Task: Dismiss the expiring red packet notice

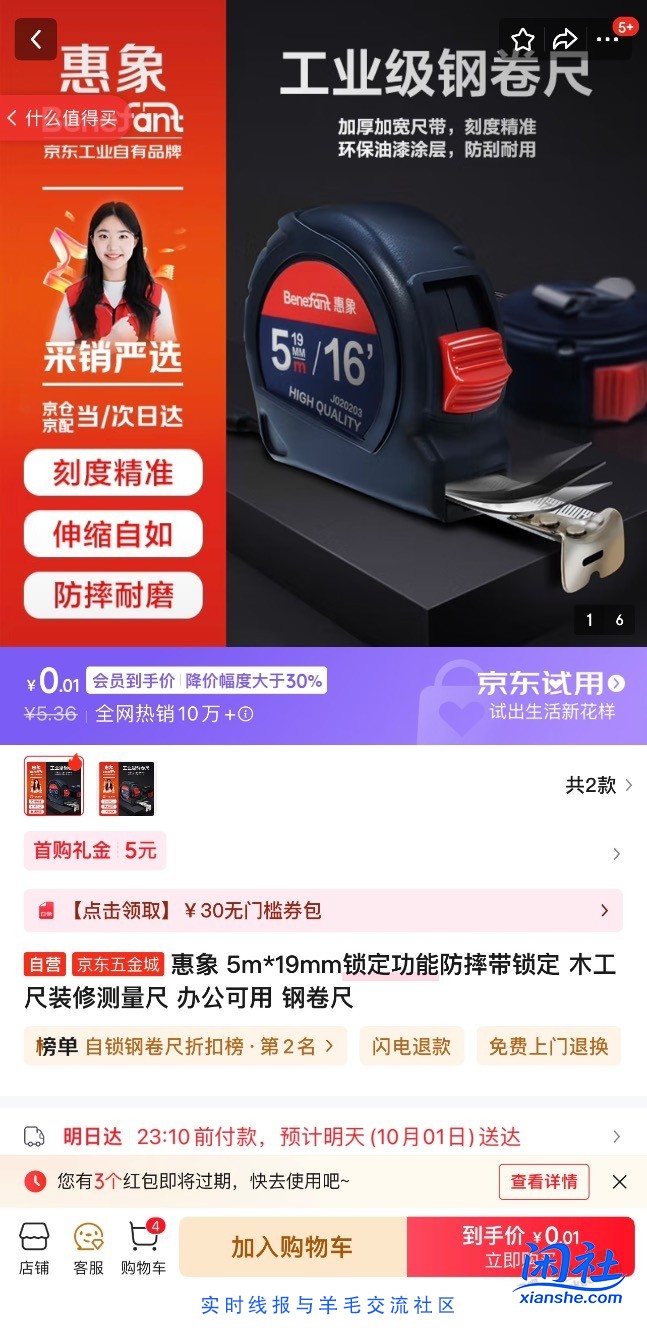Action: (620, 1182)
